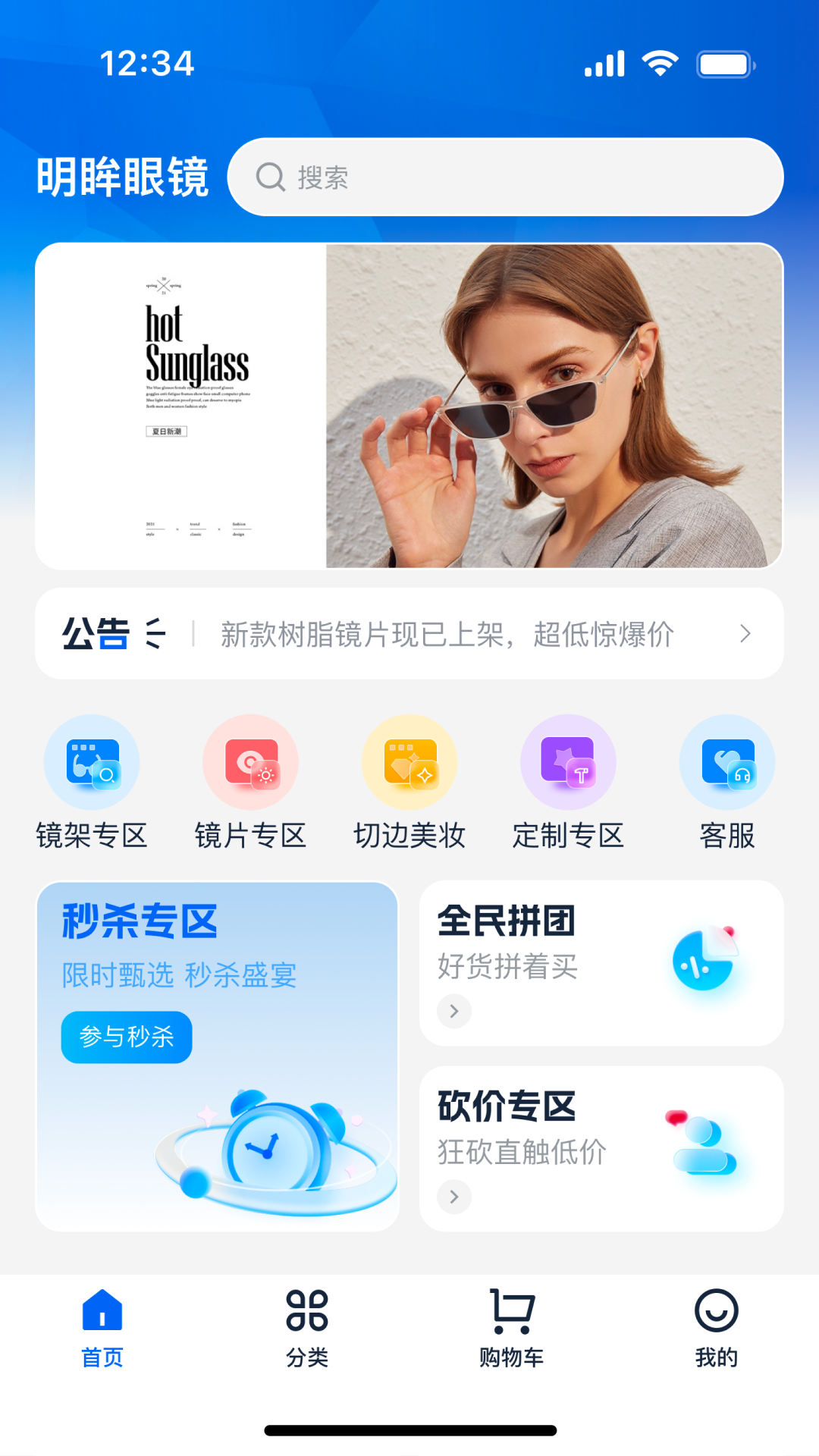
Task: Switch to the 首页 tab
Action: 102,1316
